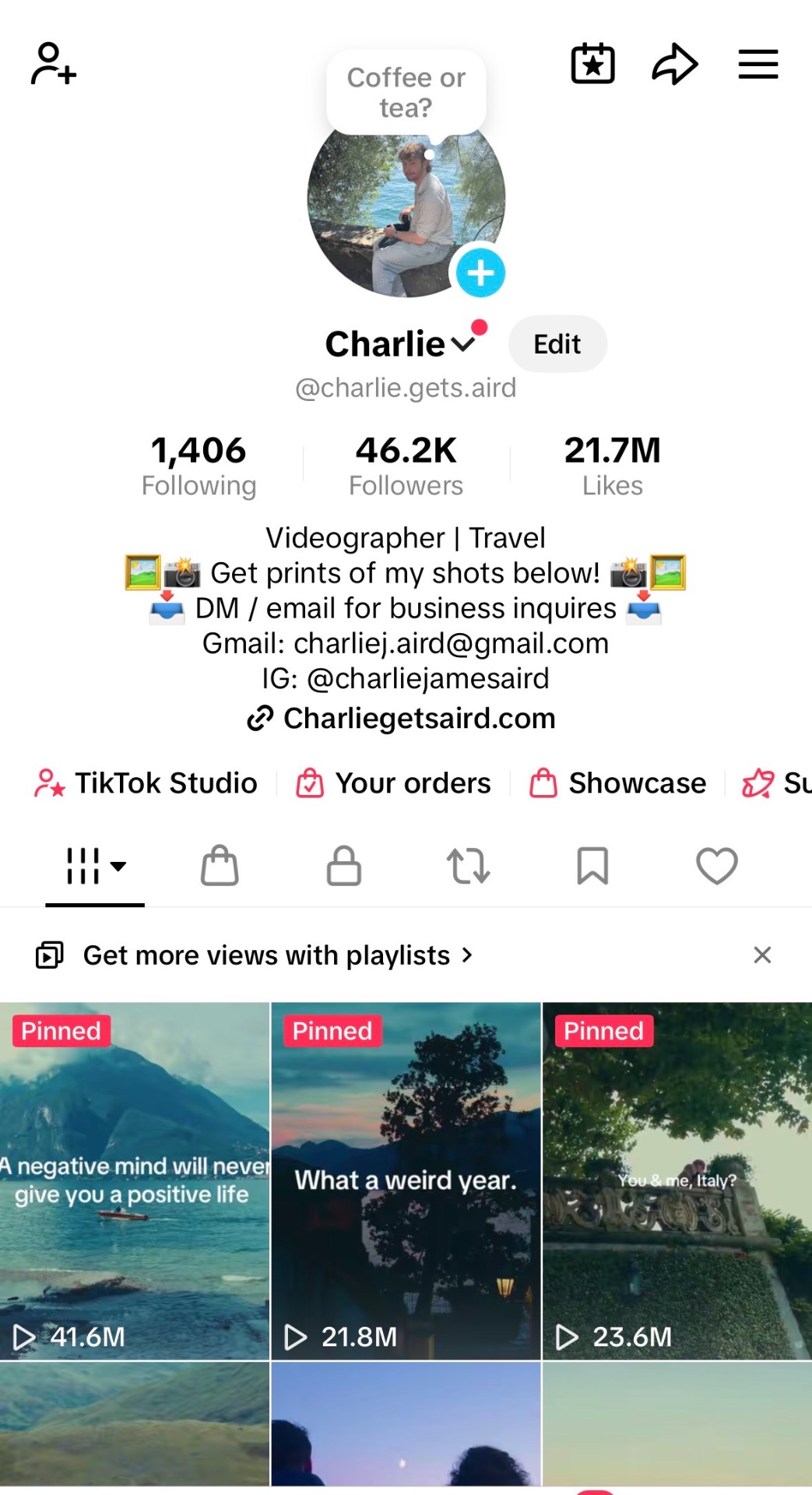Open pinned video 'What a weird year.'
812x1495 pixels.
406,1181
